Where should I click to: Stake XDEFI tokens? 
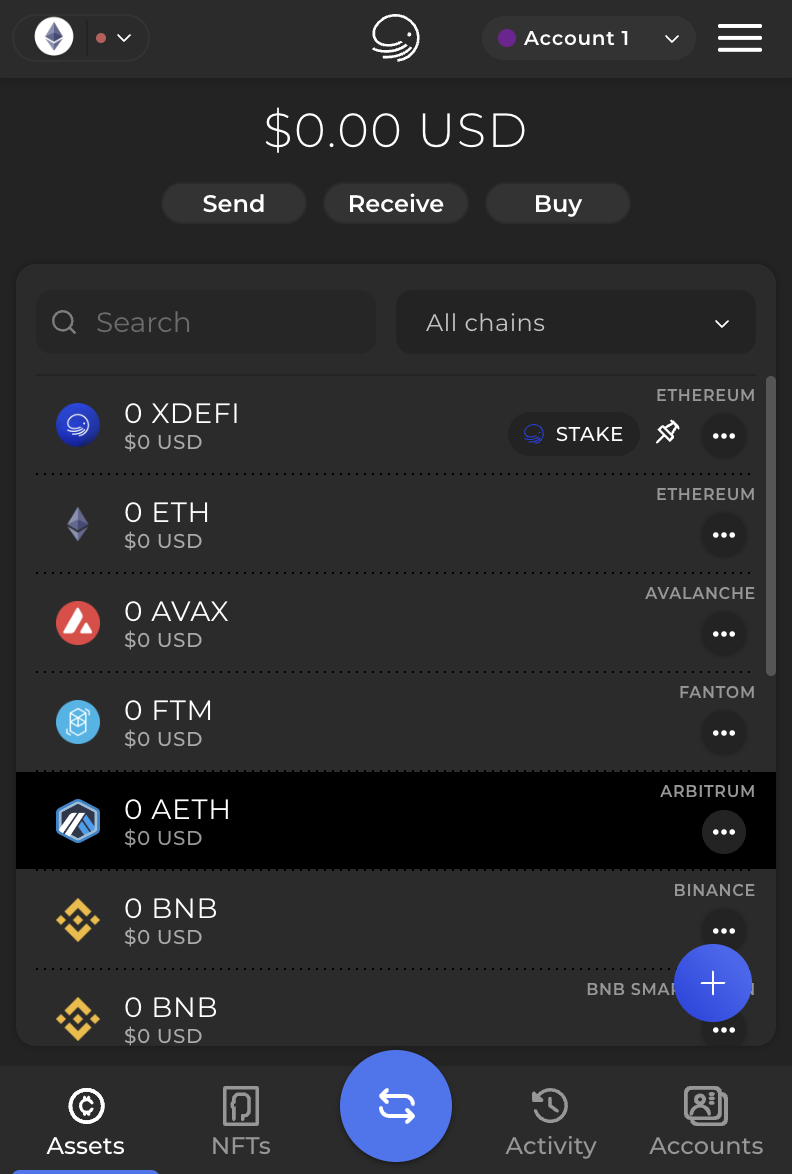tap(574, 434)
